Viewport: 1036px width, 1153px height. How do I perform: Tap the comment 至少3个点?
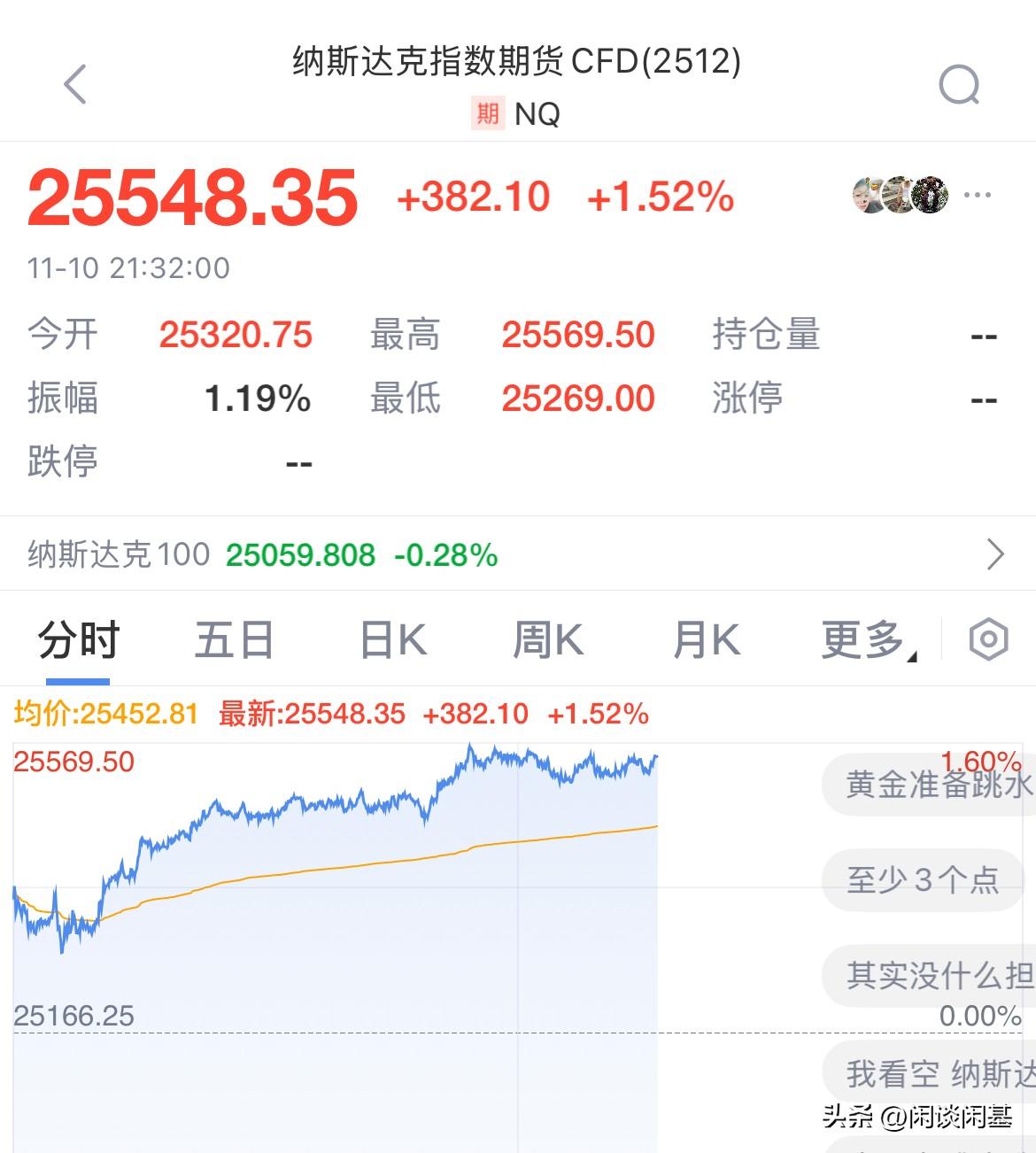(924, 880)
